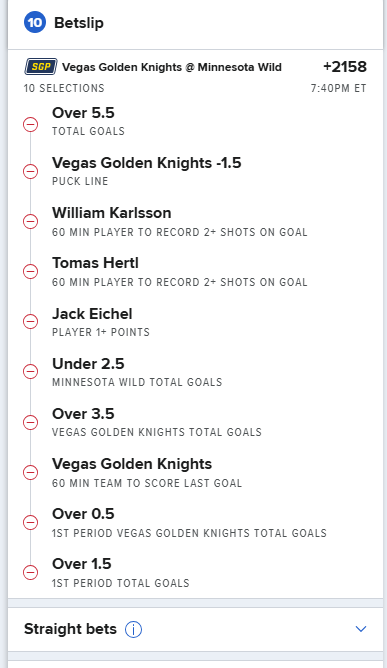Remove Over 3.5 Vegas total goals selection
The height and width of the screenshot is (668, 387).
point(30,422)
